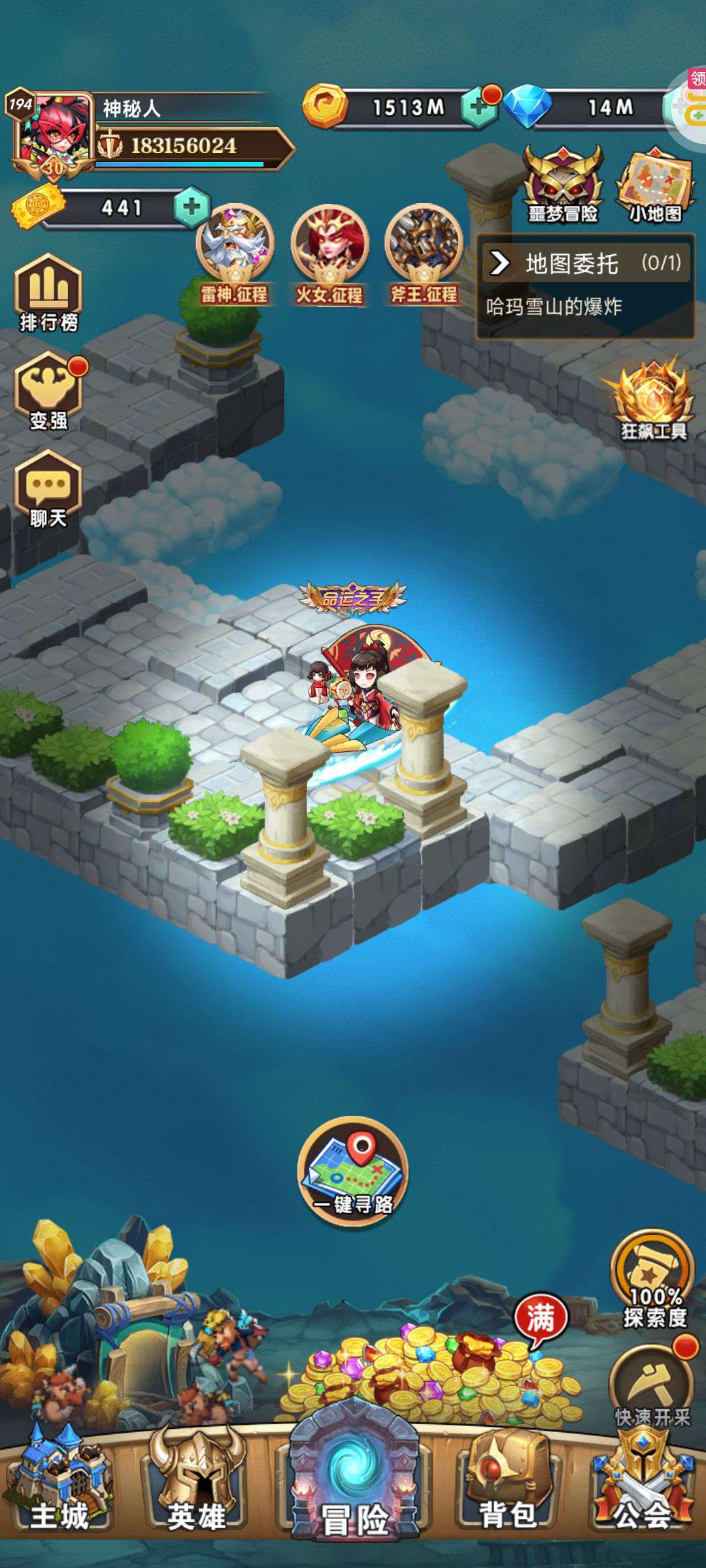
Task: Add more gold coins
Action: 480,106
